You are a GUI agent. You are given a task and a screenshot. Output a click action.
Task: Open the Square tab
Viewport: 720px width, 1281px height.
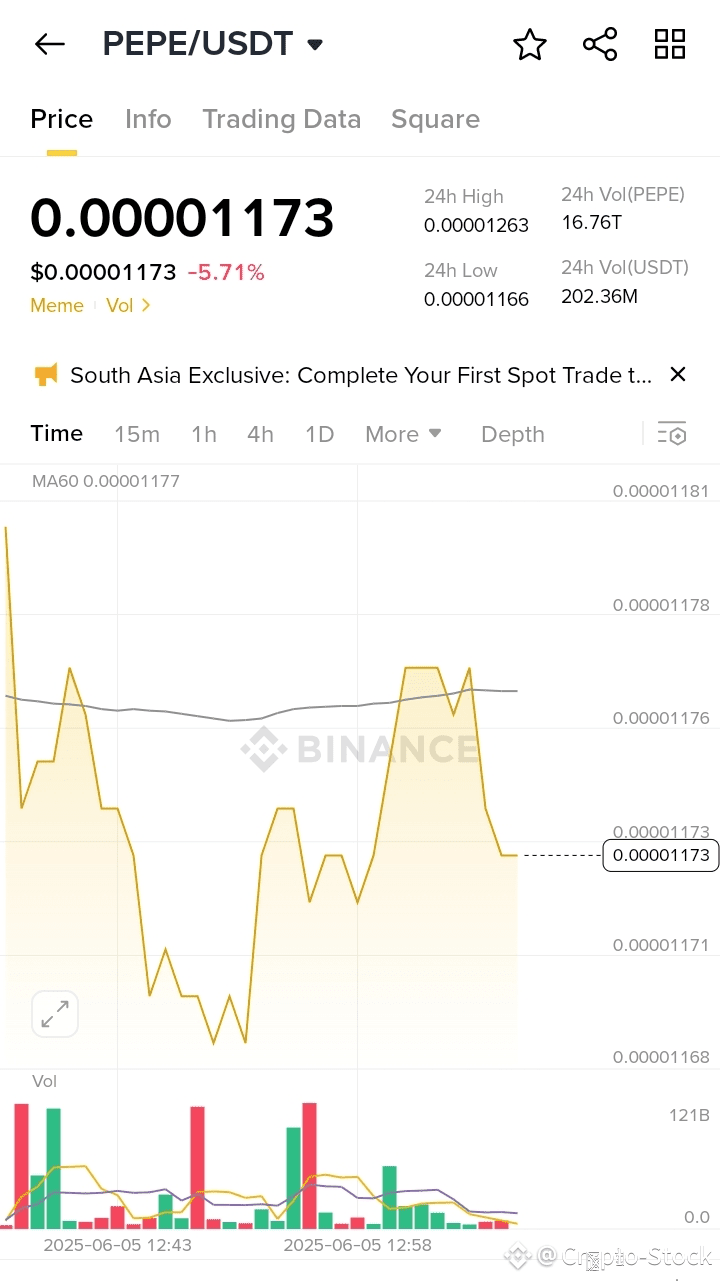(435, 119)
